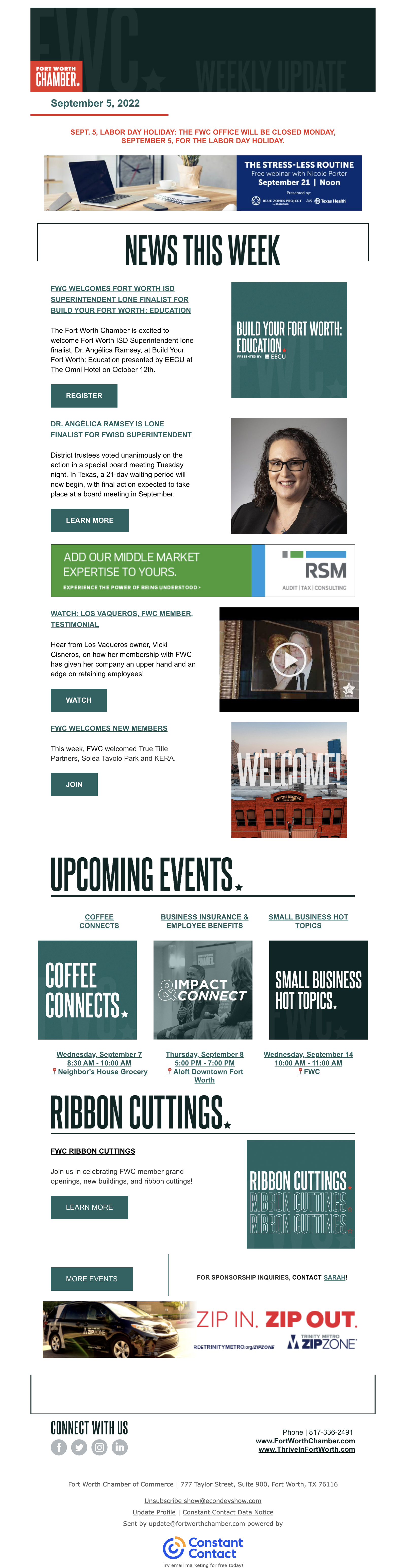Open FWC Welcomes New Members link

pos(109,729)
